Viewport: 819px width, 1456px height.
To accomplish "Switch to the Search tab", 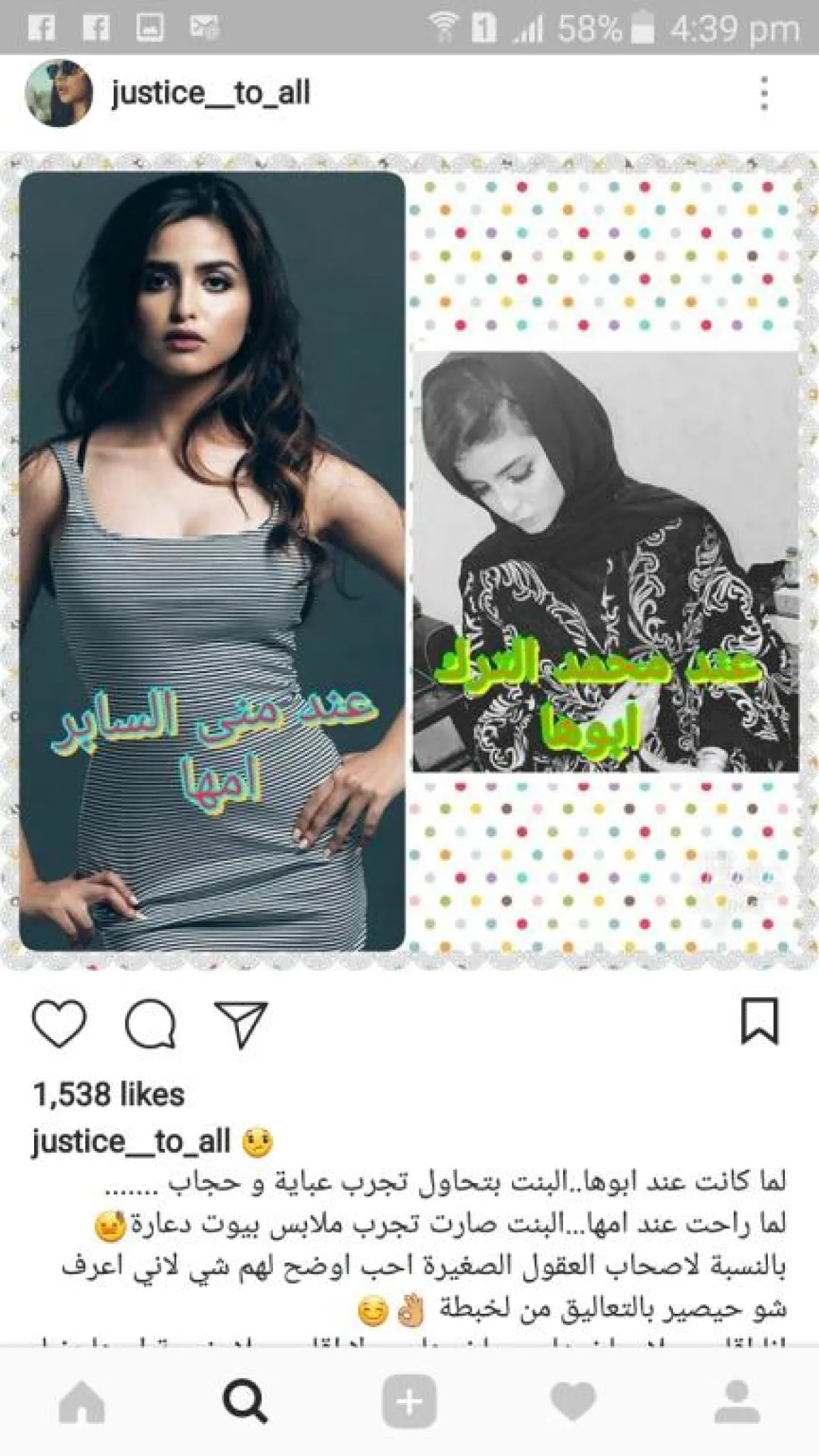I will 245,1401.
